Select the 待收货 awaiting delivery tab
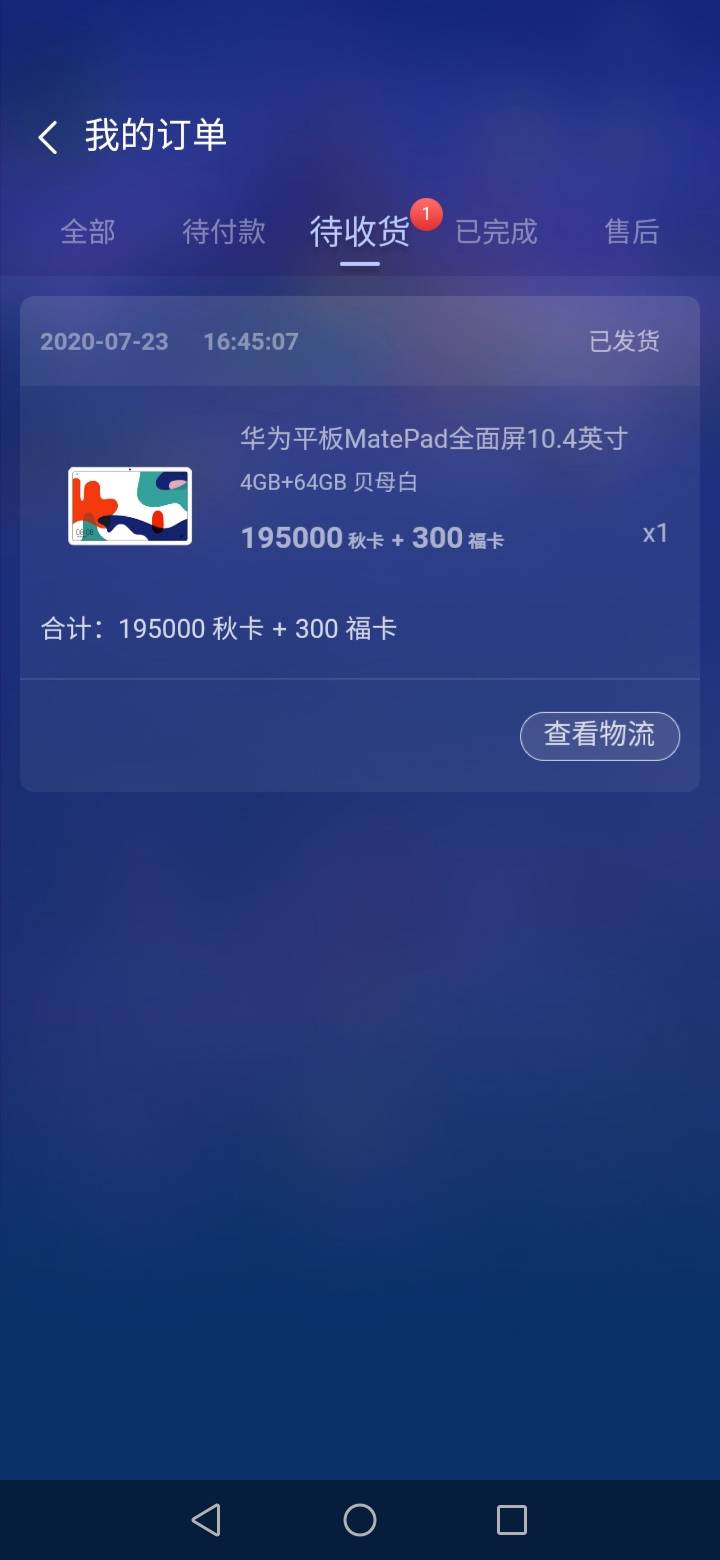The image size is (720, 1560). 359,231
